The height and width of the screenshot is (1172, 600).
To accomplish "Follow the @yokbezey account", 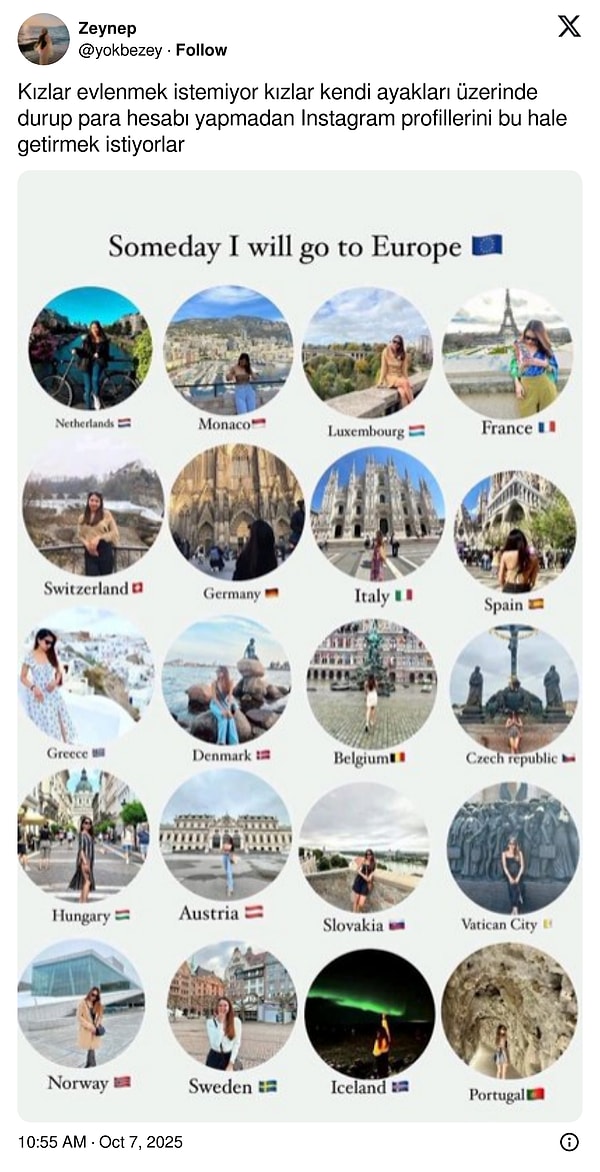I will pyautogui.click(x=201, y=50).
